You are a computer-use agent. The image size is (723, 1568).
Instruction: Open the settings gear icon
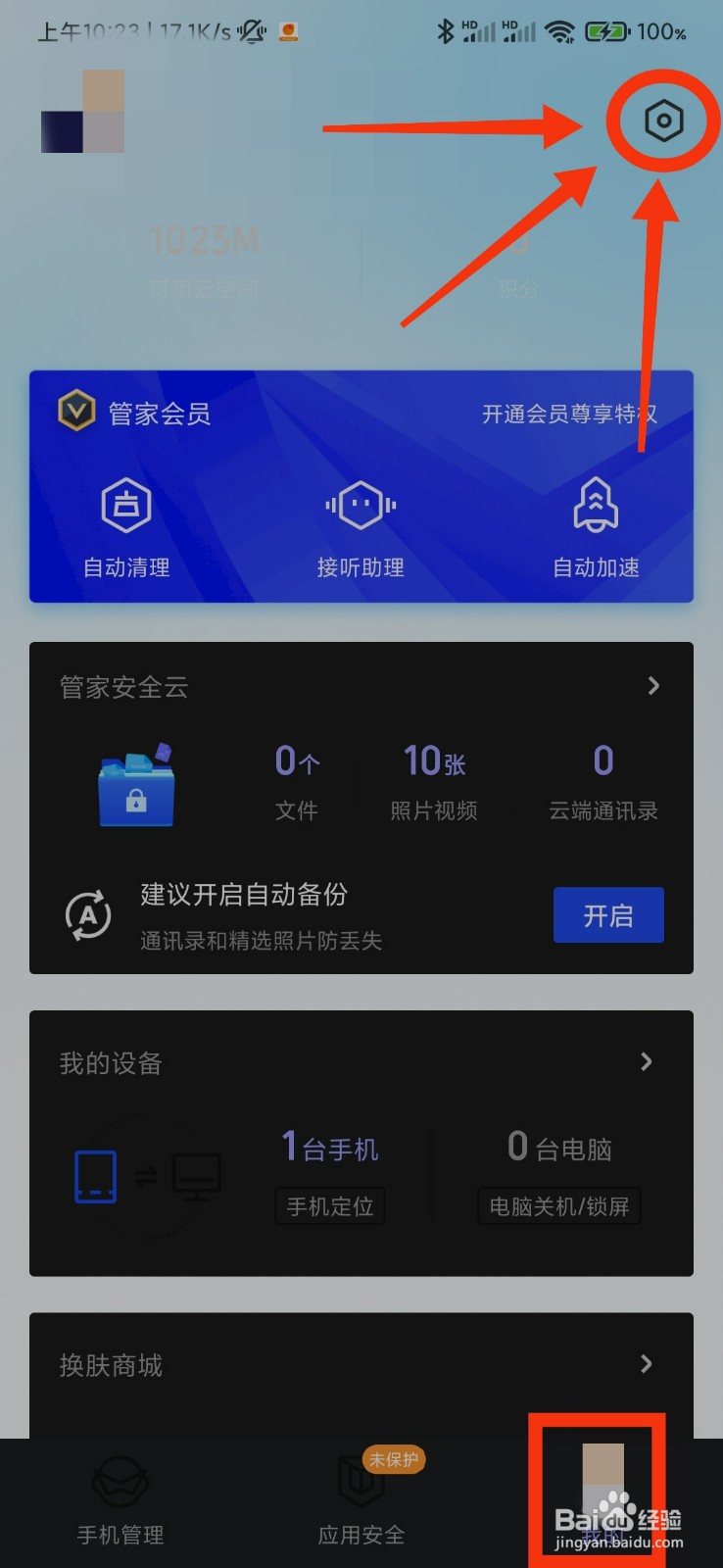tap(661, 121)
